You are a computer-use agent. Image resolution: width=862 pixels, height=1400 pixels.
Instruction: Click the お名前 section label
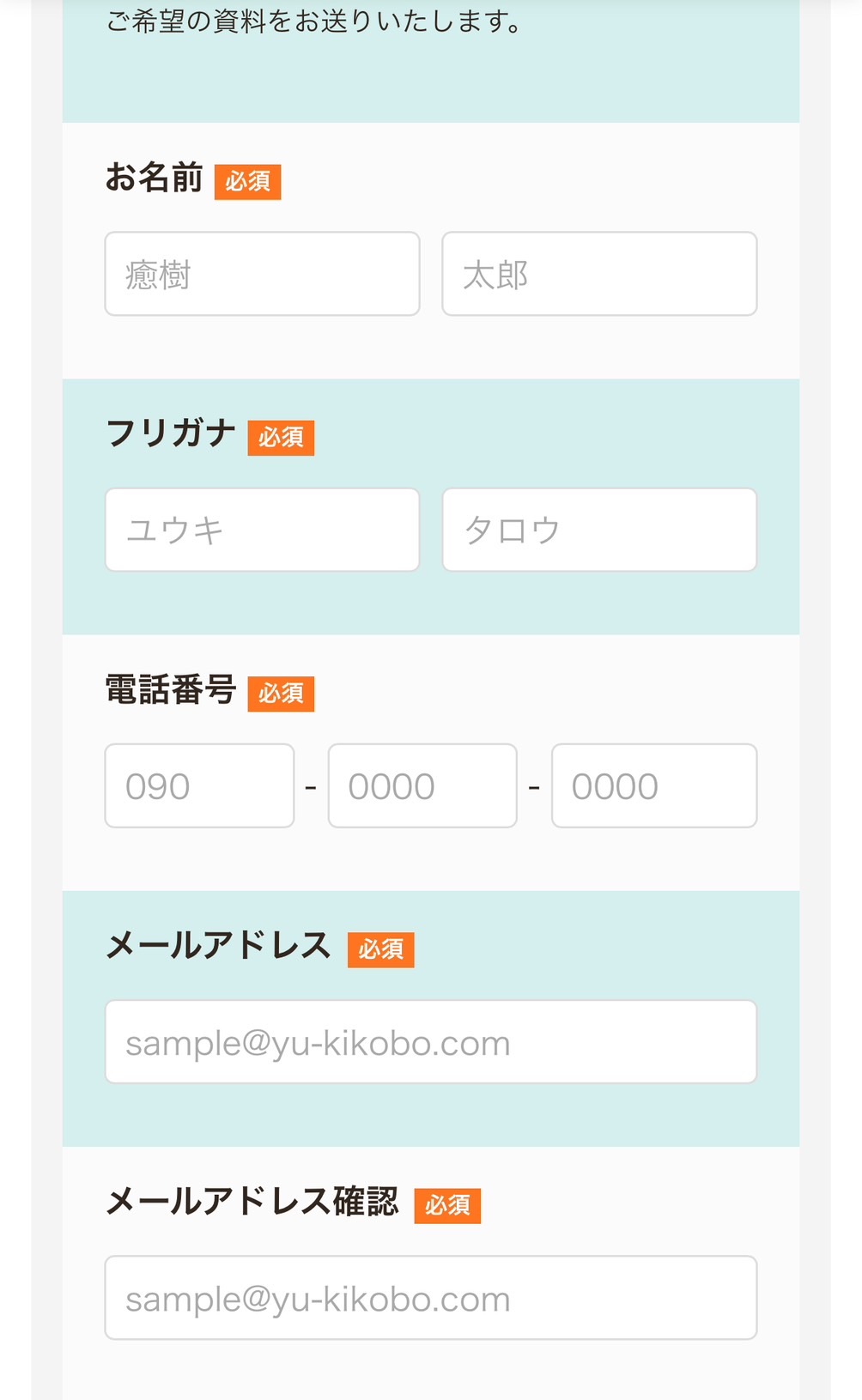click(x=155, y=179)
